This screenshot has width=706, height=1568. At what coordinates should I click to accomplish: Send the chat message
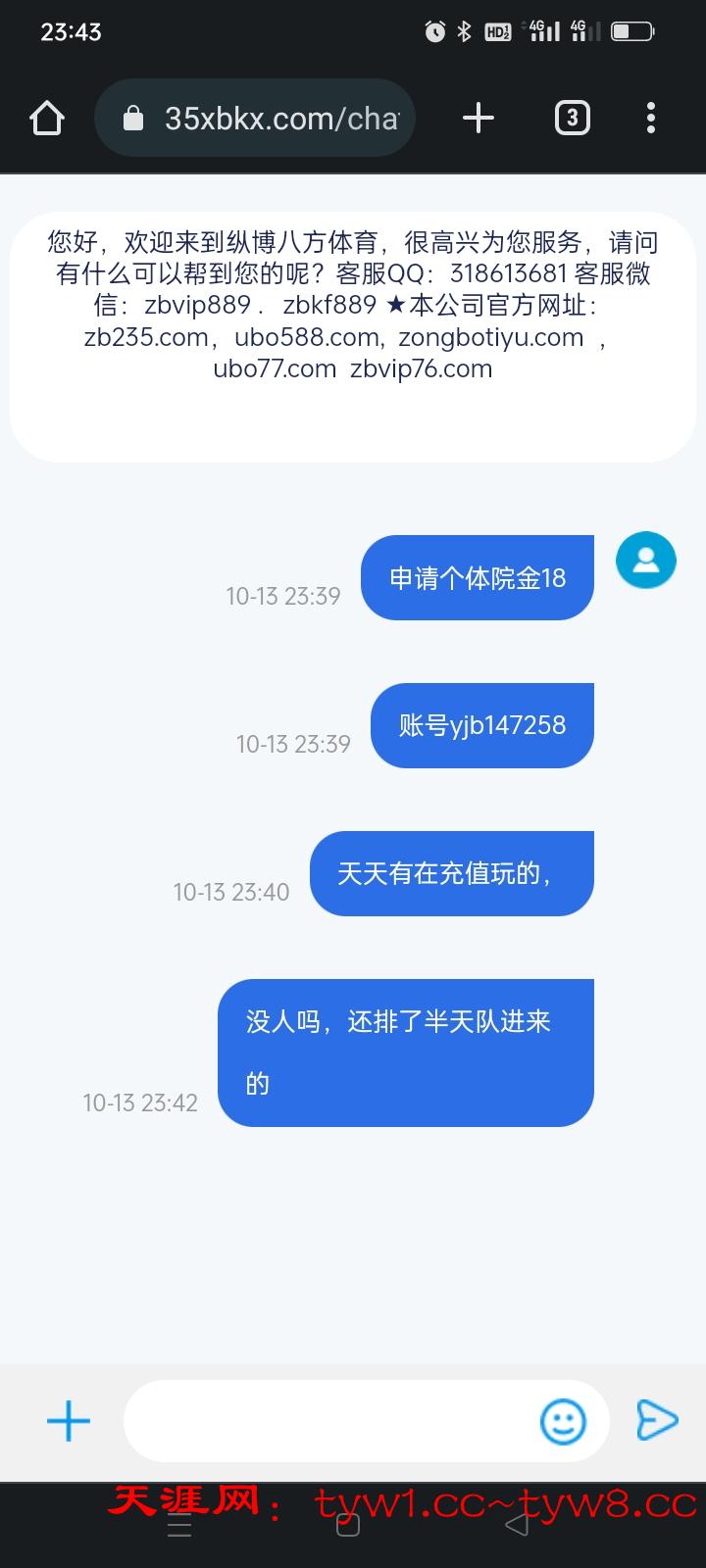click(x=657, y=1420)
